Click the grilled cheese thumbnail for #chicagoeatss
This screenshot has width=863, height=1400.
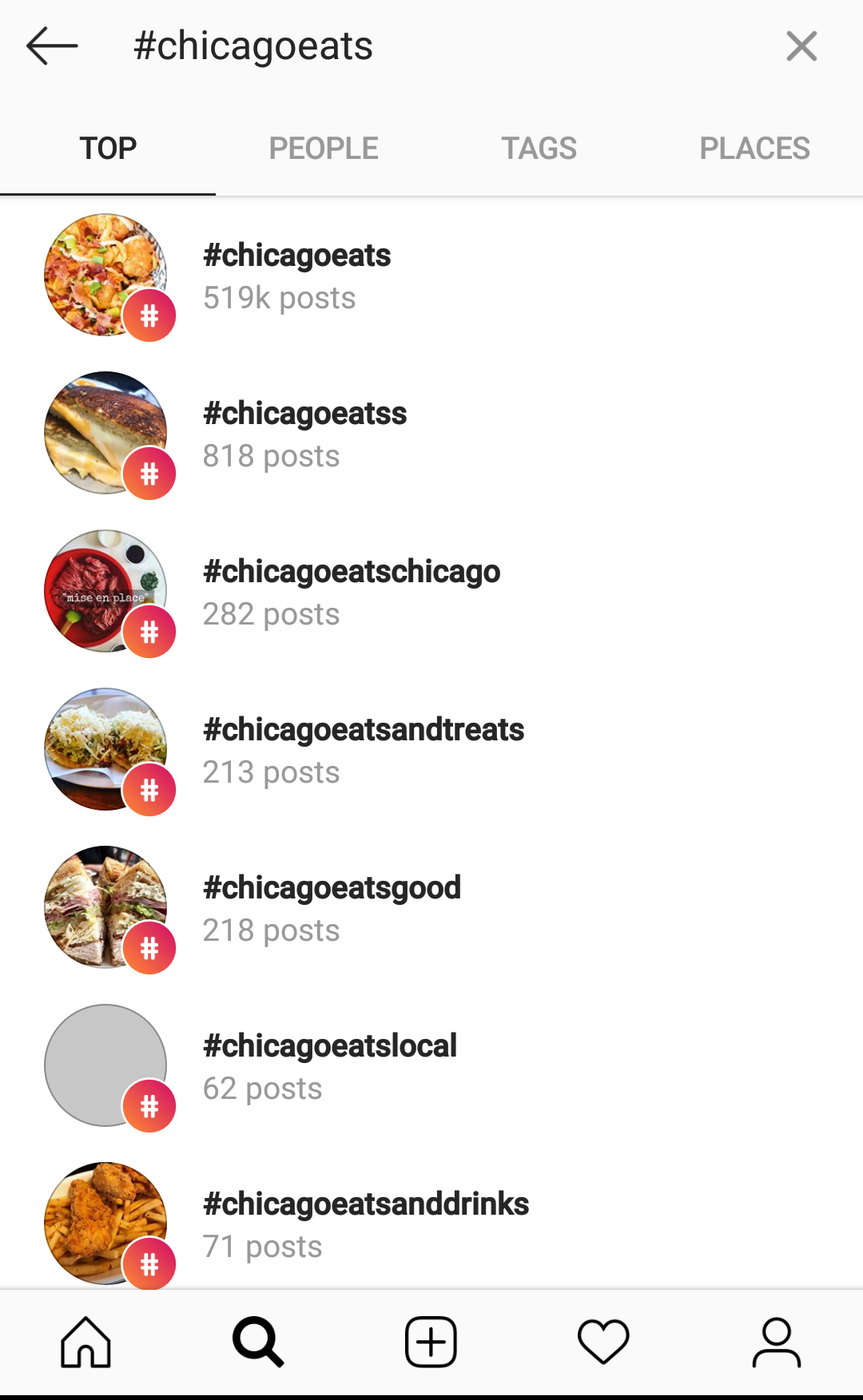coord(106,433)
